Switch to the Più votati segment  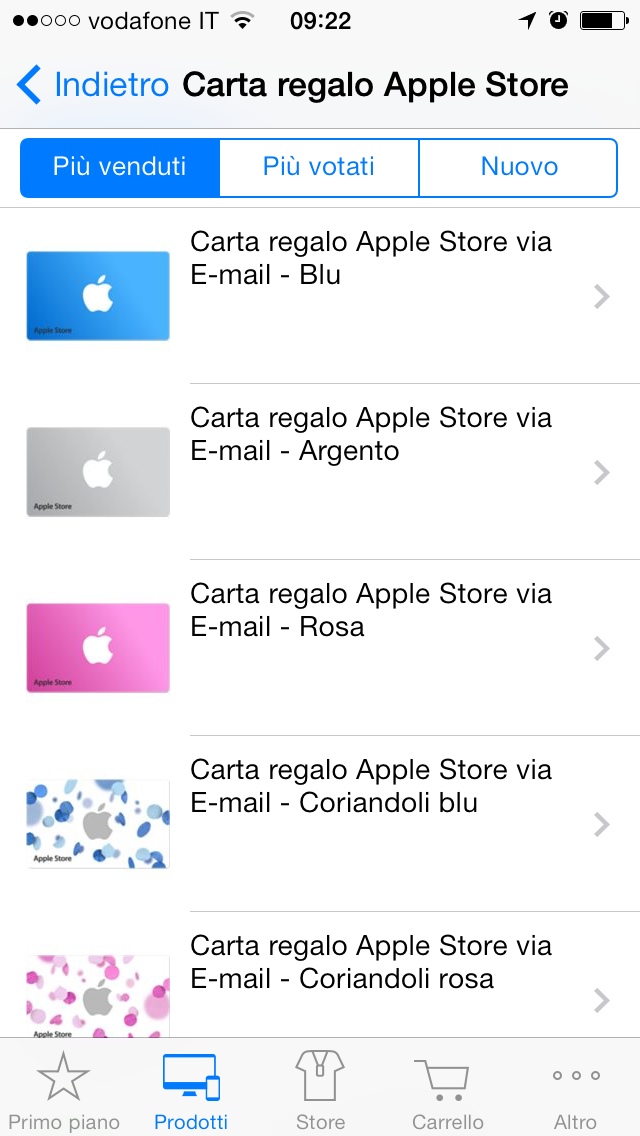click(x=319, y=167)
